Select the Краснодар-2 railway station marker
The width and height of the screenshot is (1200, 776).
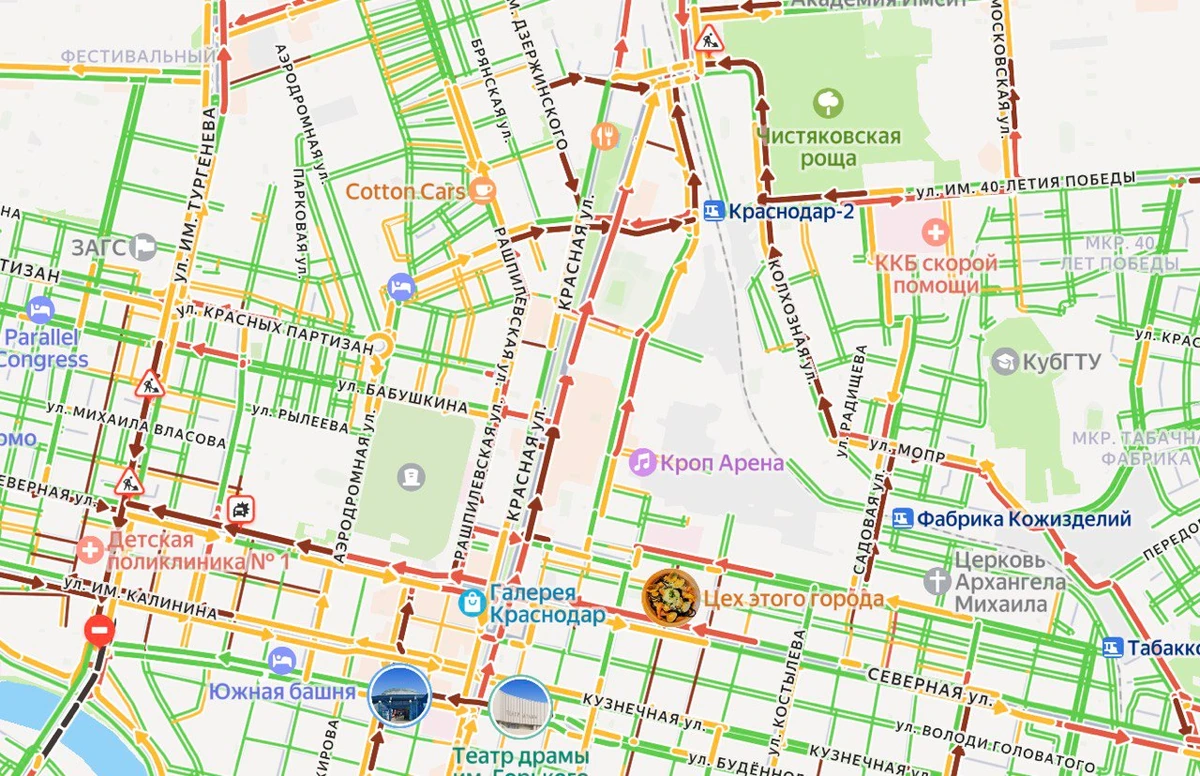click(713, 211)
